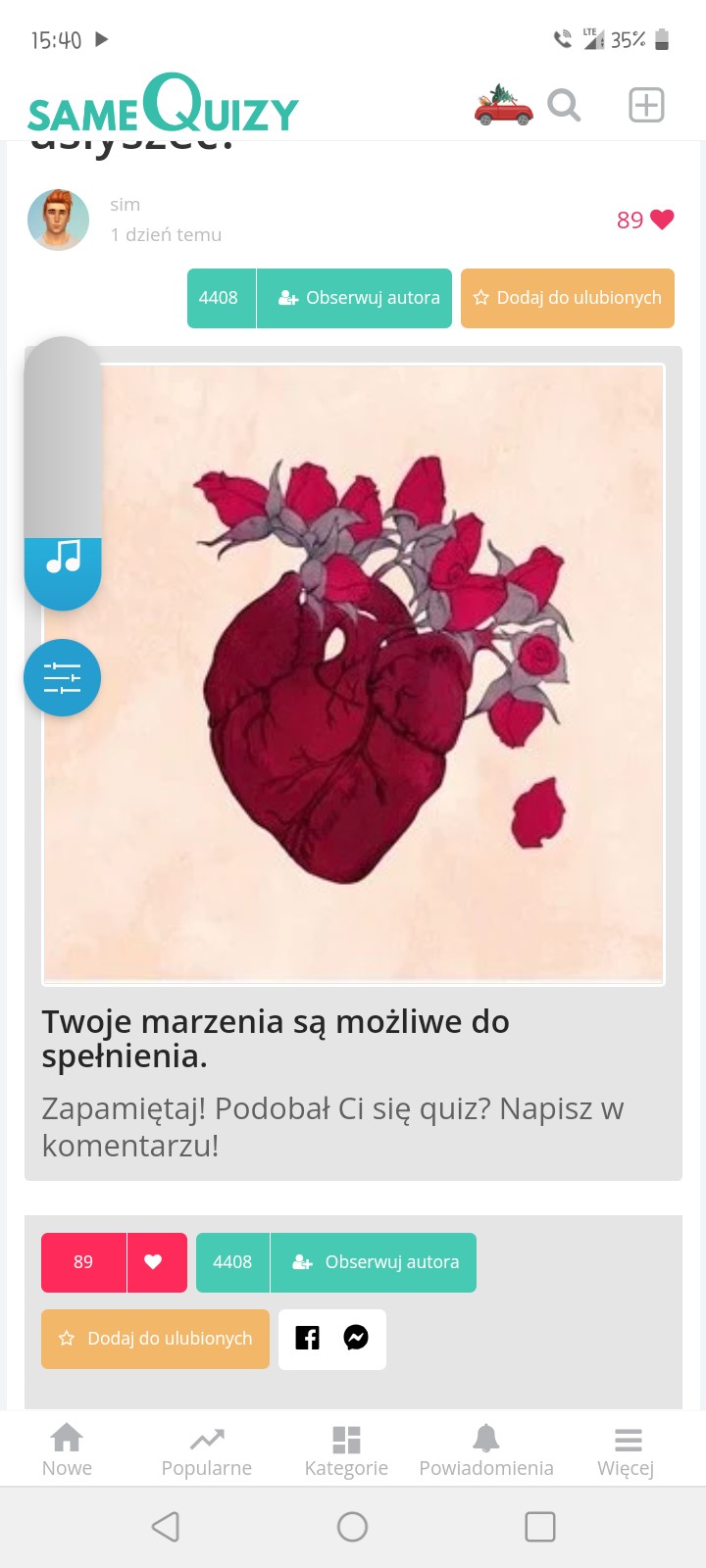Follow the author using the button under sim's name
This screenshot has width=706, height=1568.
354,298
